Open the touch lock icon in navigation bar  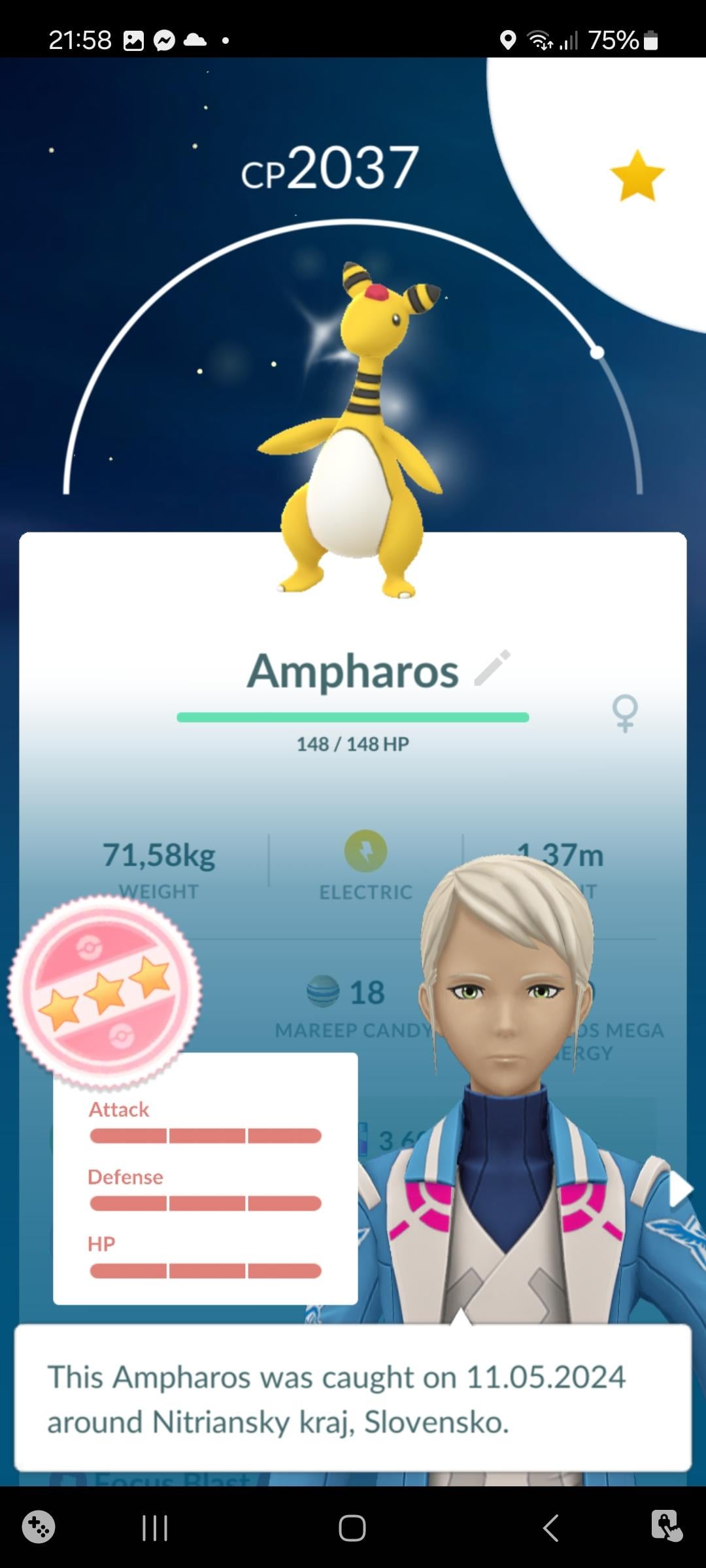666,1526
